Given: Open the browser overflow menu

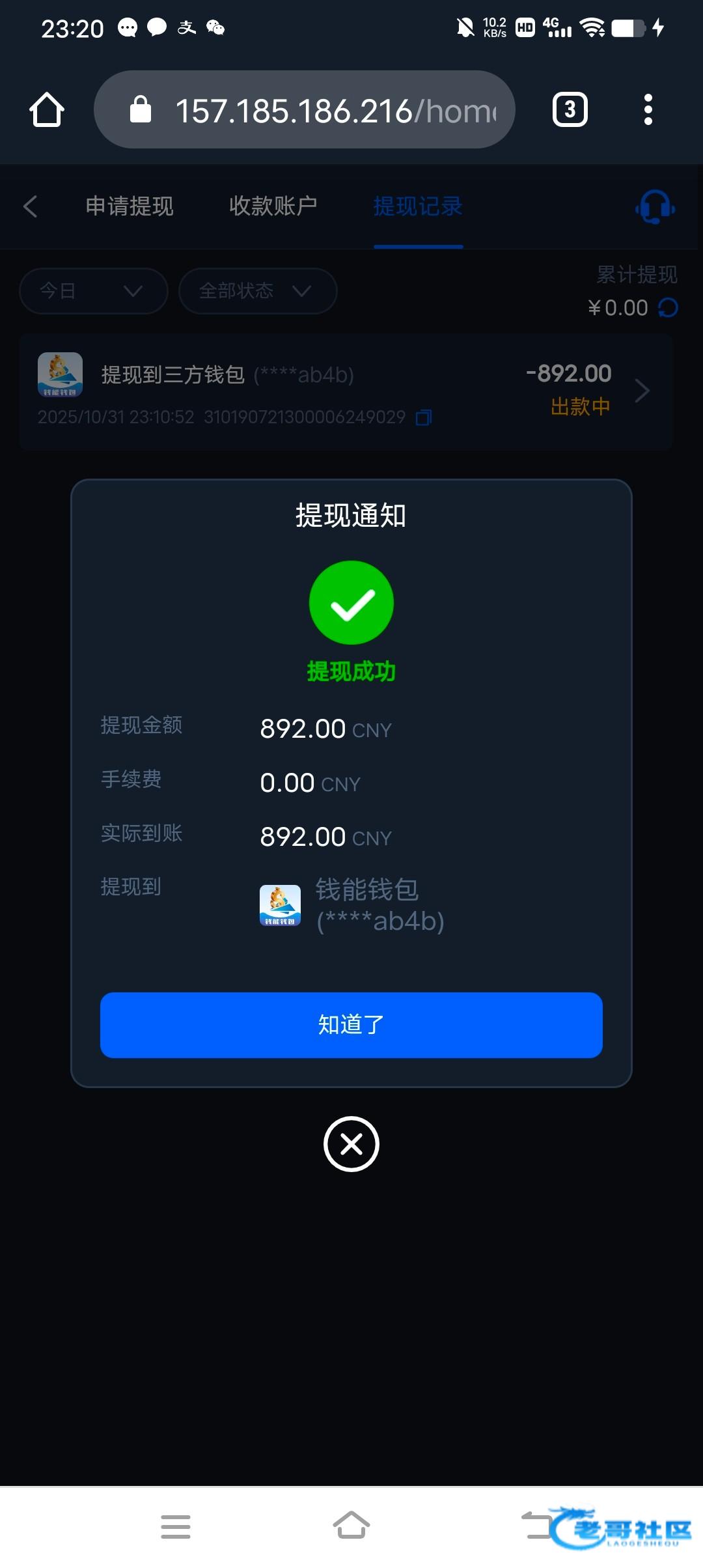Looking at the screenshot, I should [x=648, y=109].
